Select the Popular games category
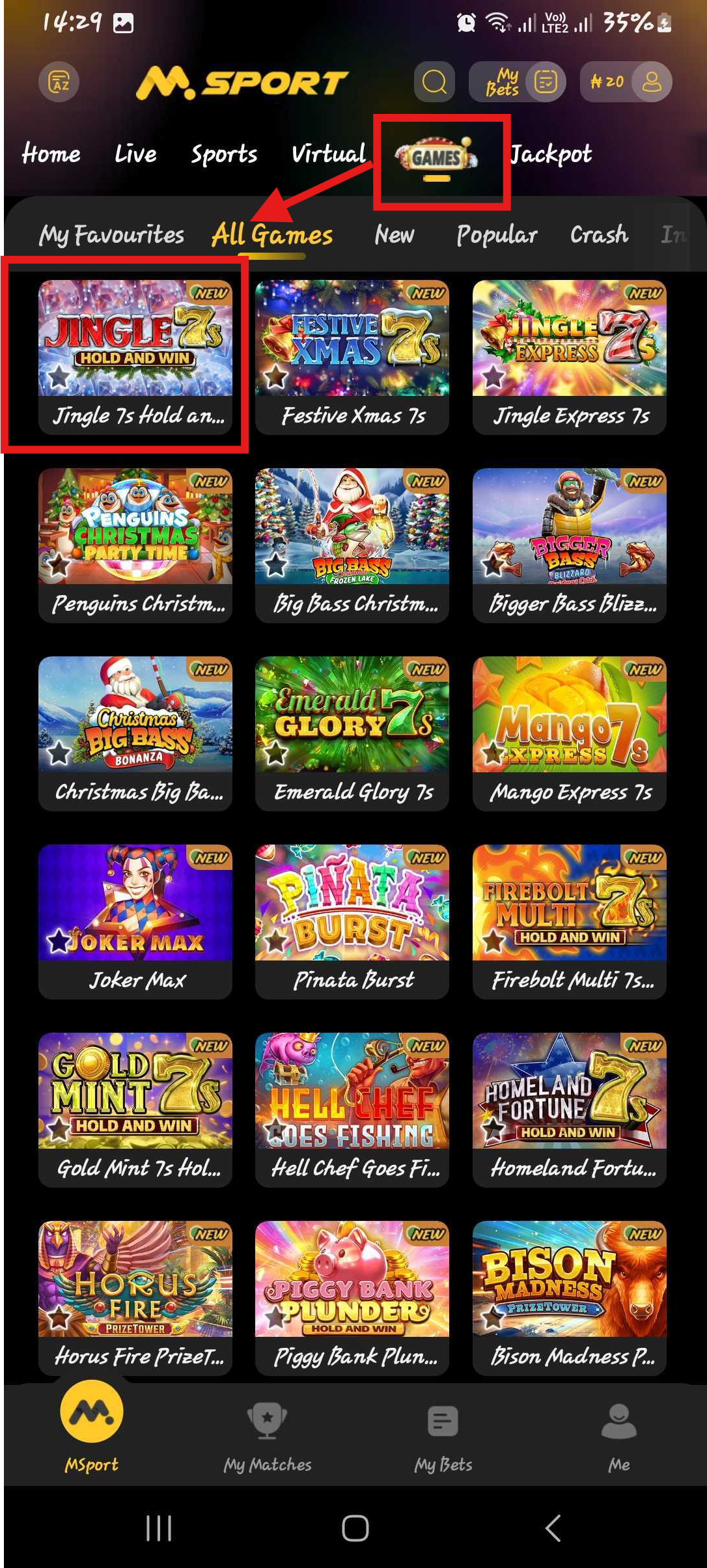 coord(497,235)
